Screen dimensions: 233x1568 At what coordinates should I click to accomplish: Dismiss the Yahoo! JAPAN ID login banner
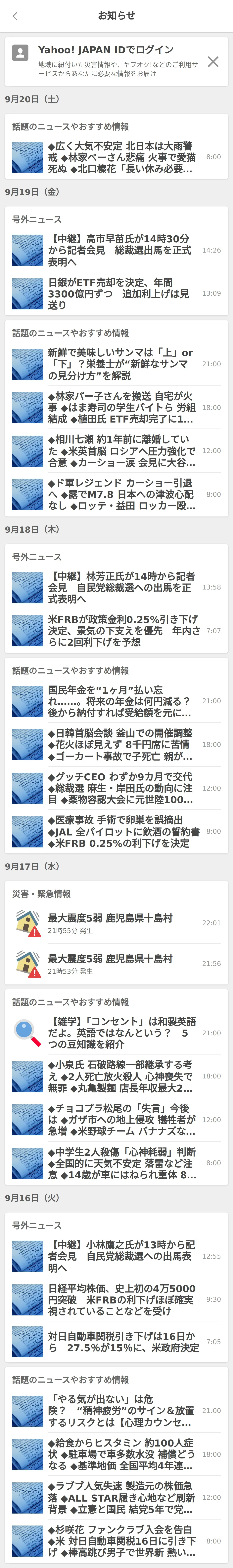coord(213,61)
